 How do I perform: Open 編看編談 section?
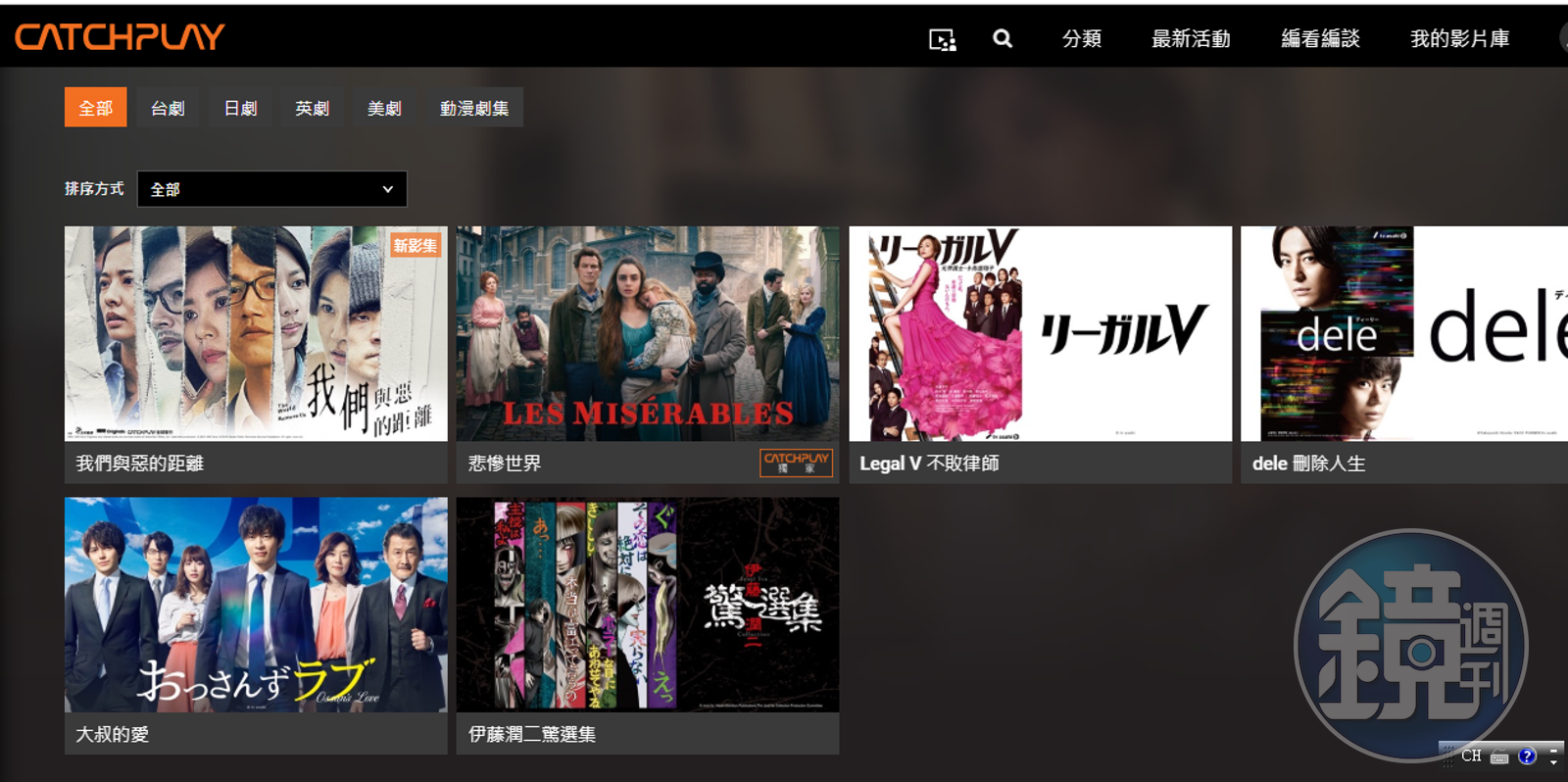click(x=1319, y=38)
